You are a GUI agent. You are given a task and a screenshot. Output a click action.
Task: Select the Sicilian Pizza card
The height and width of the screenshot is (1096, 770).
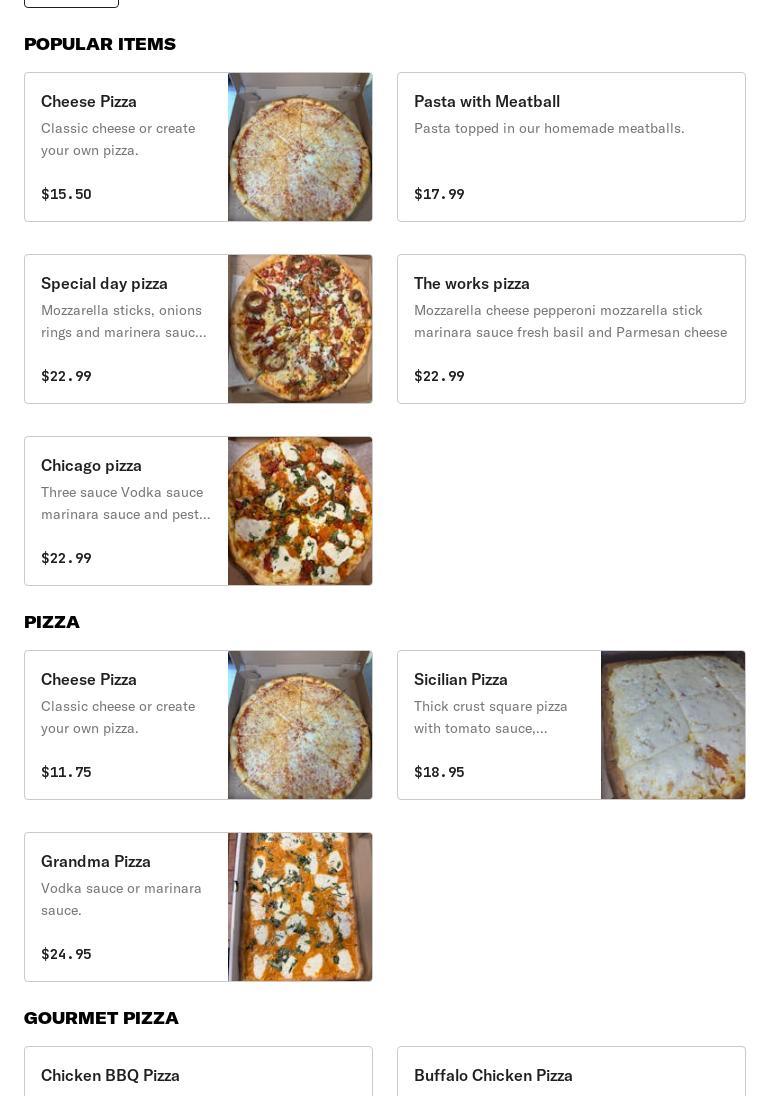click(x=571, y=725)
